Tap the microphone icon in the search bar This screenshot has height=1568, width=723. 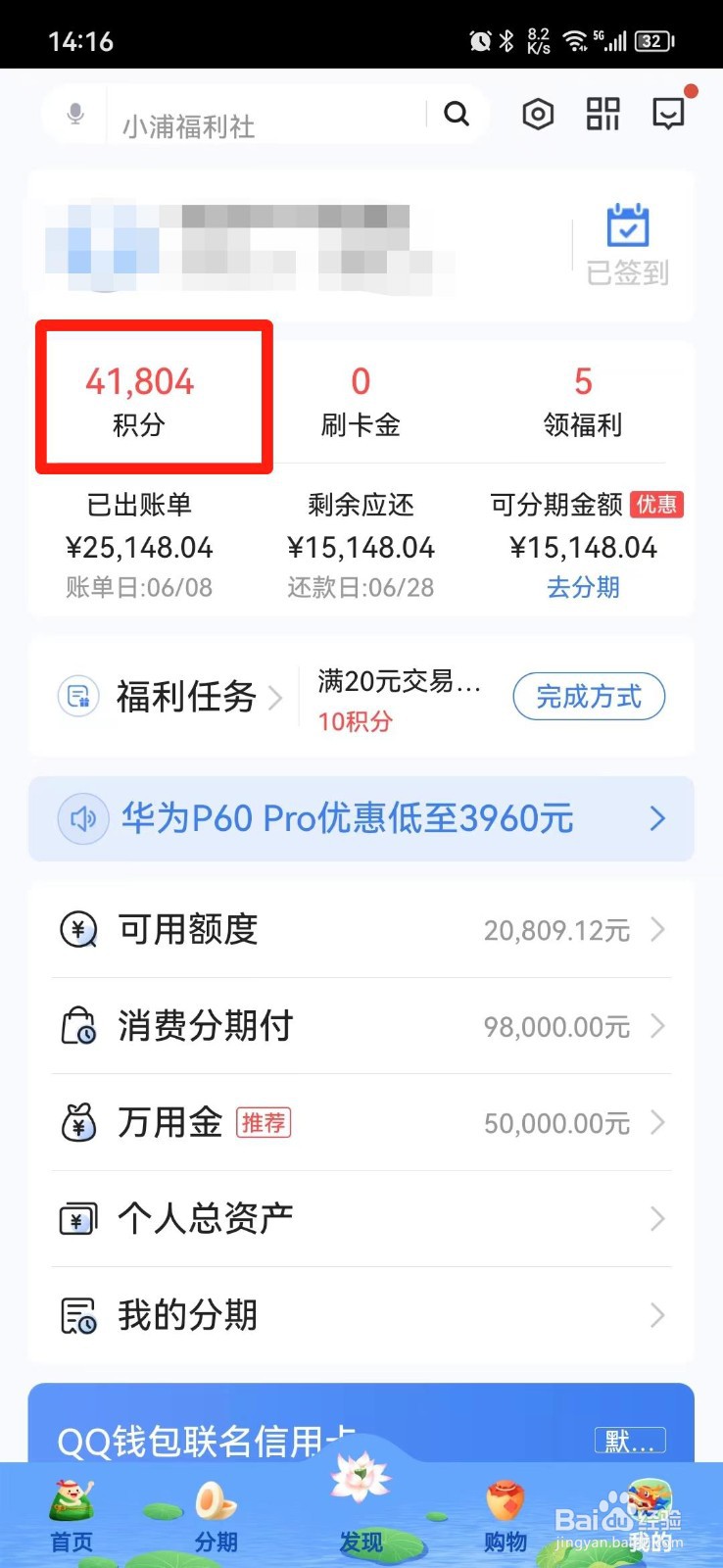pos(74,114)
